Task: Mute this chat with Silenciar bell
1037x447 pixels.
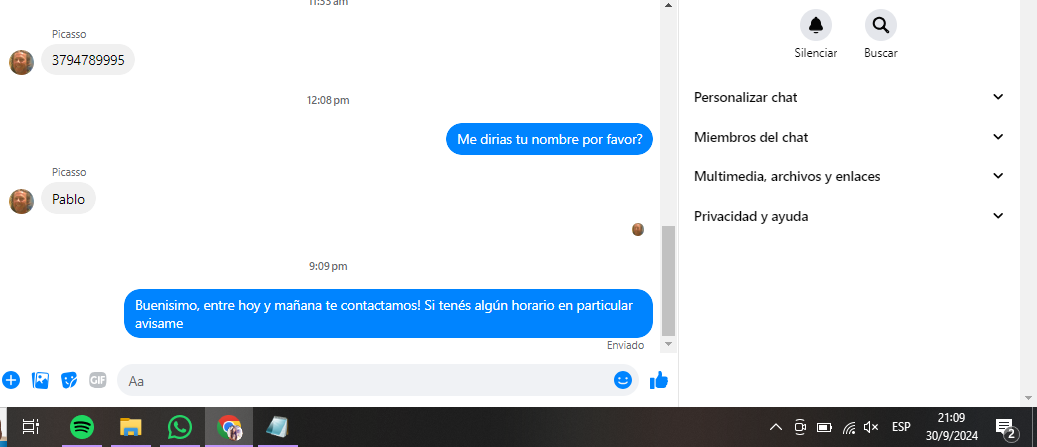Action: (816, 25)
